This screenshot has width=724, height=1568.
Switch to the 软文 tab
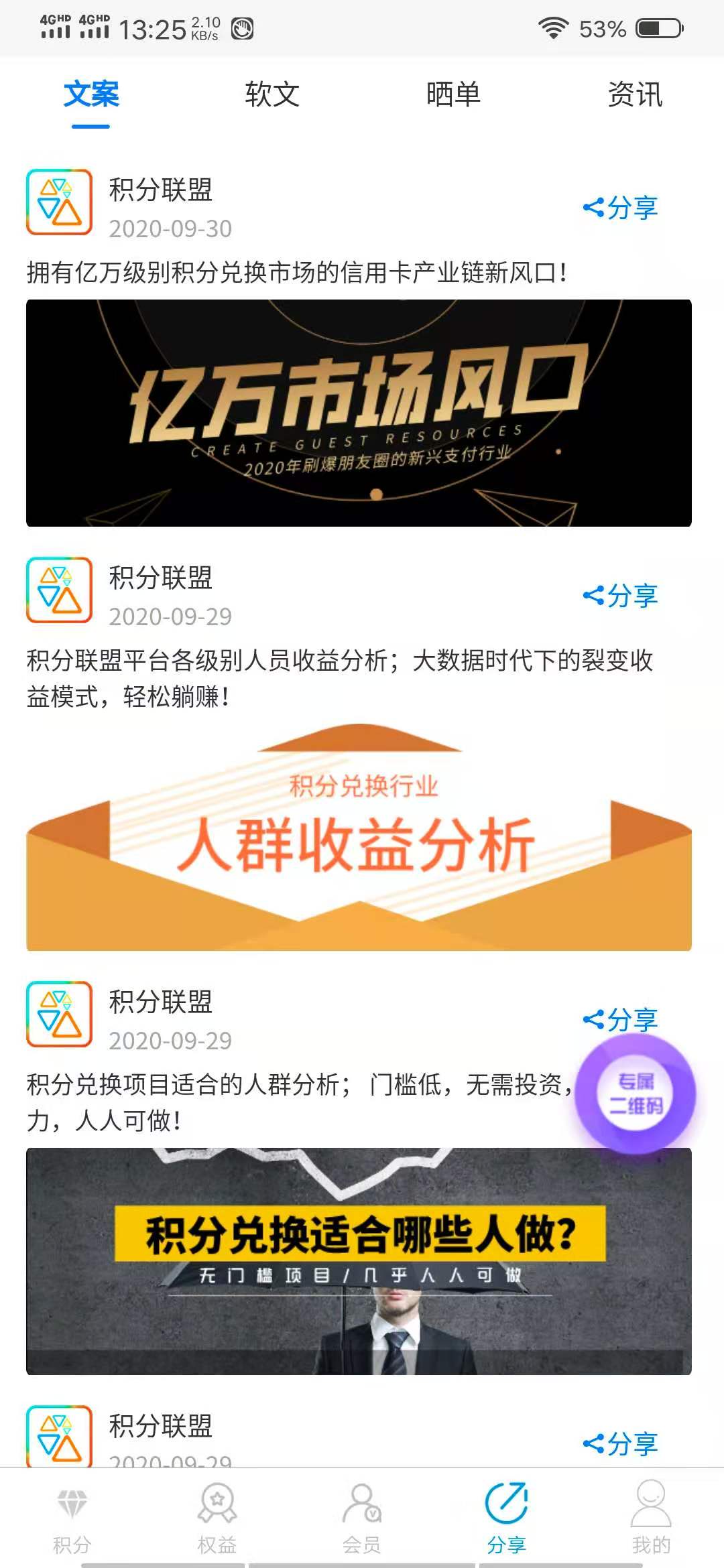tap(271, 95)
